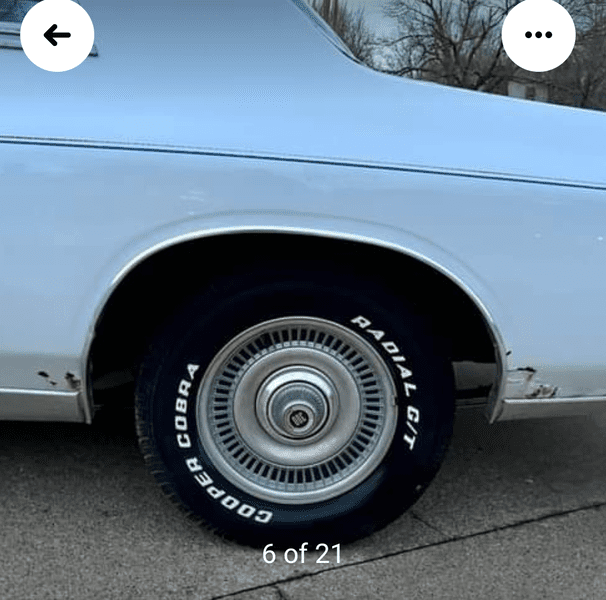Screen dimensions: 606x600
Task: Tap the back arrow button
Action: (x=57, y=35)
